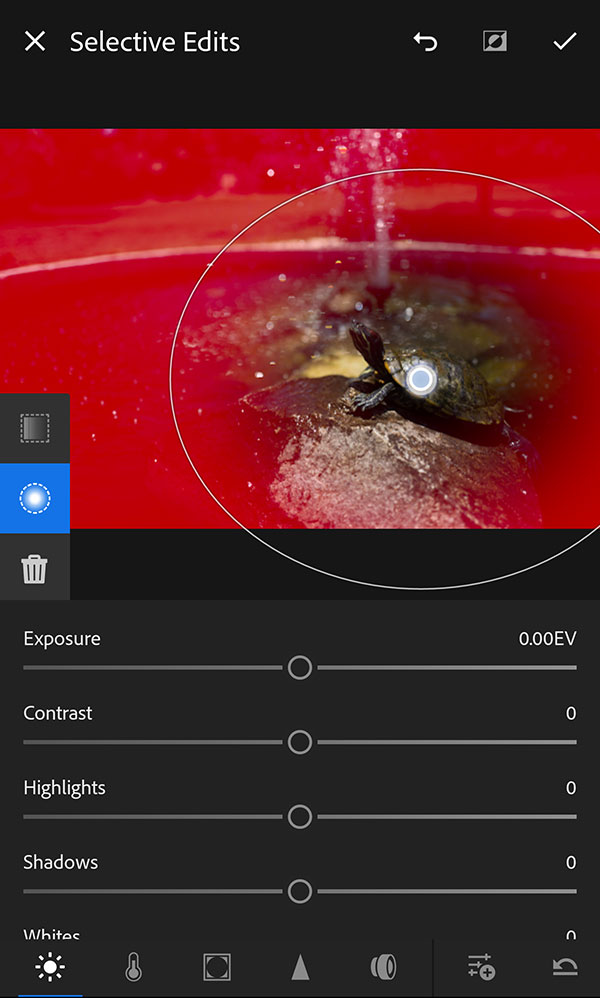
Task: Tap the Exposure slider handle
Action: pos(300,668)
